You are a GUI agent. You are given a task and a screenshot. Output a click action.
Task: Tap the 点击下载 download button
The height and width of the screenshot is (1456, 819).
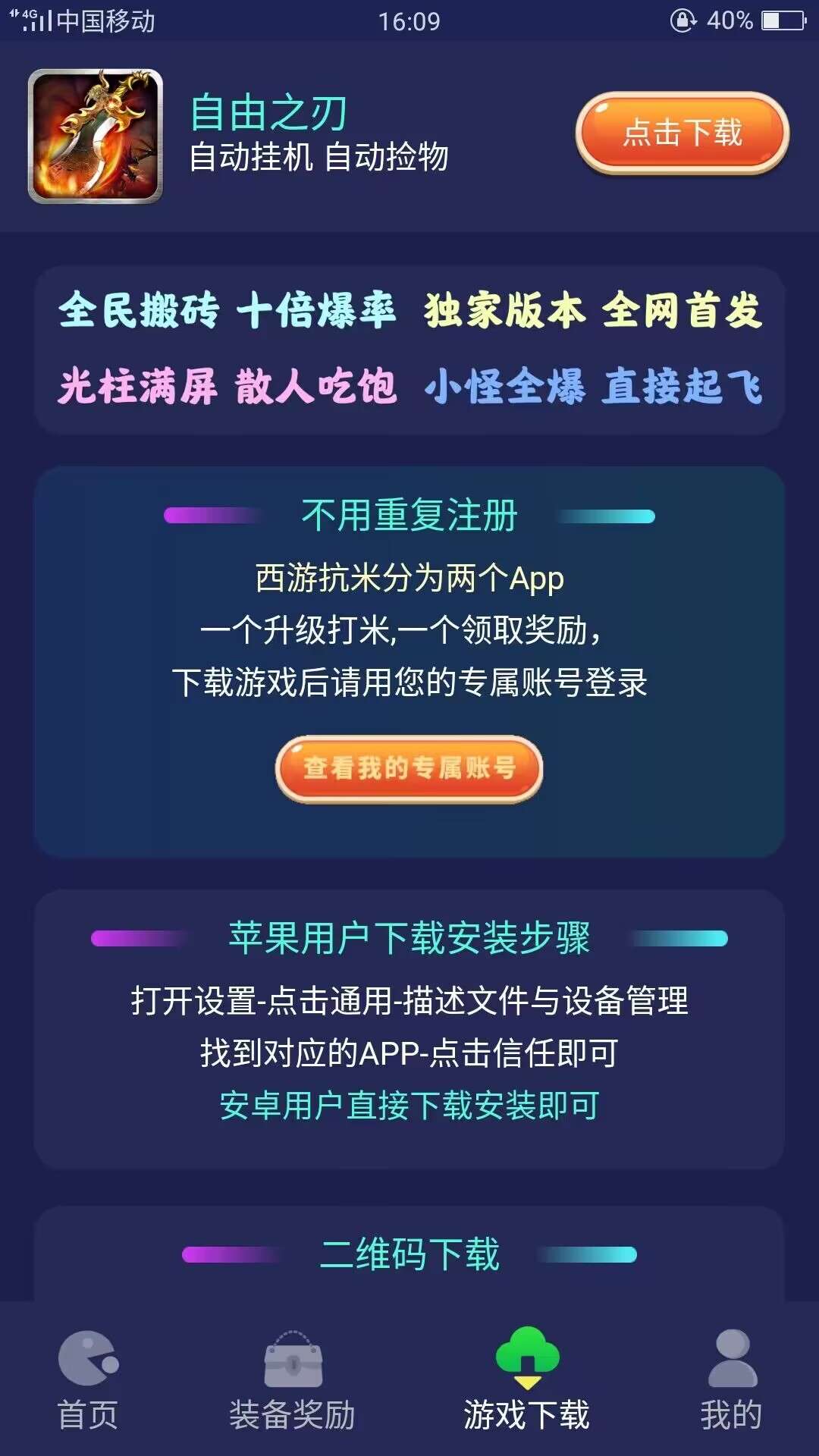tap(682, 133)
